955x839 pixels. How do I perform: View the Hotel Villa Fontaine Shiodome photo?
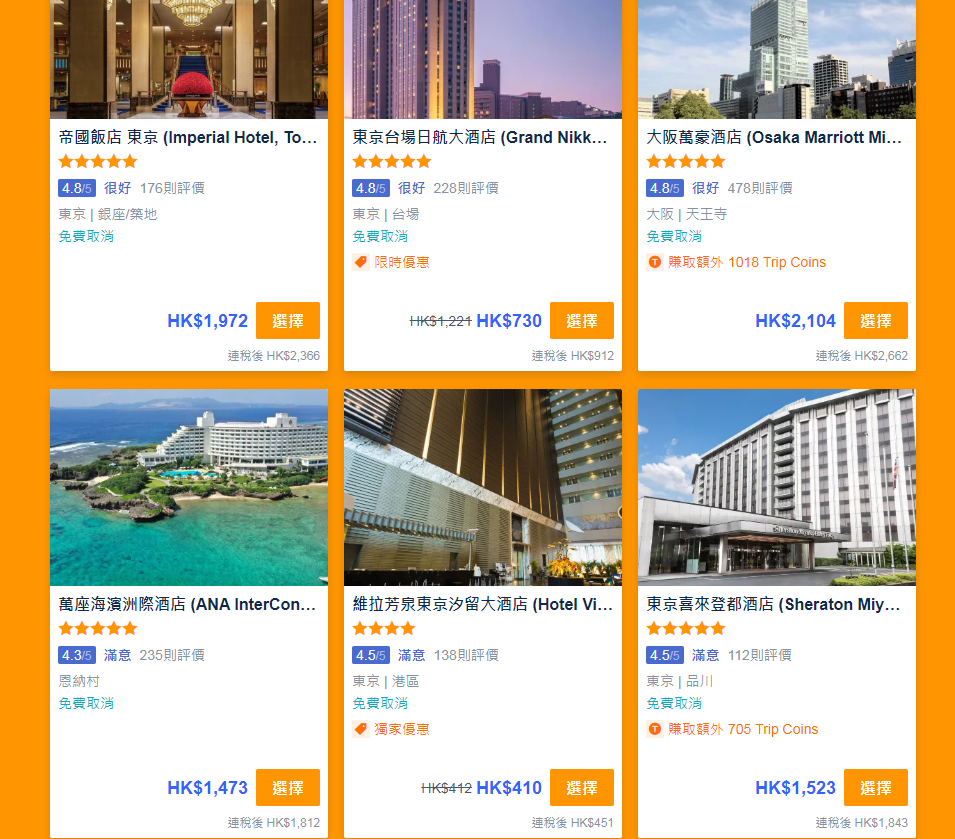coord(483,487)
